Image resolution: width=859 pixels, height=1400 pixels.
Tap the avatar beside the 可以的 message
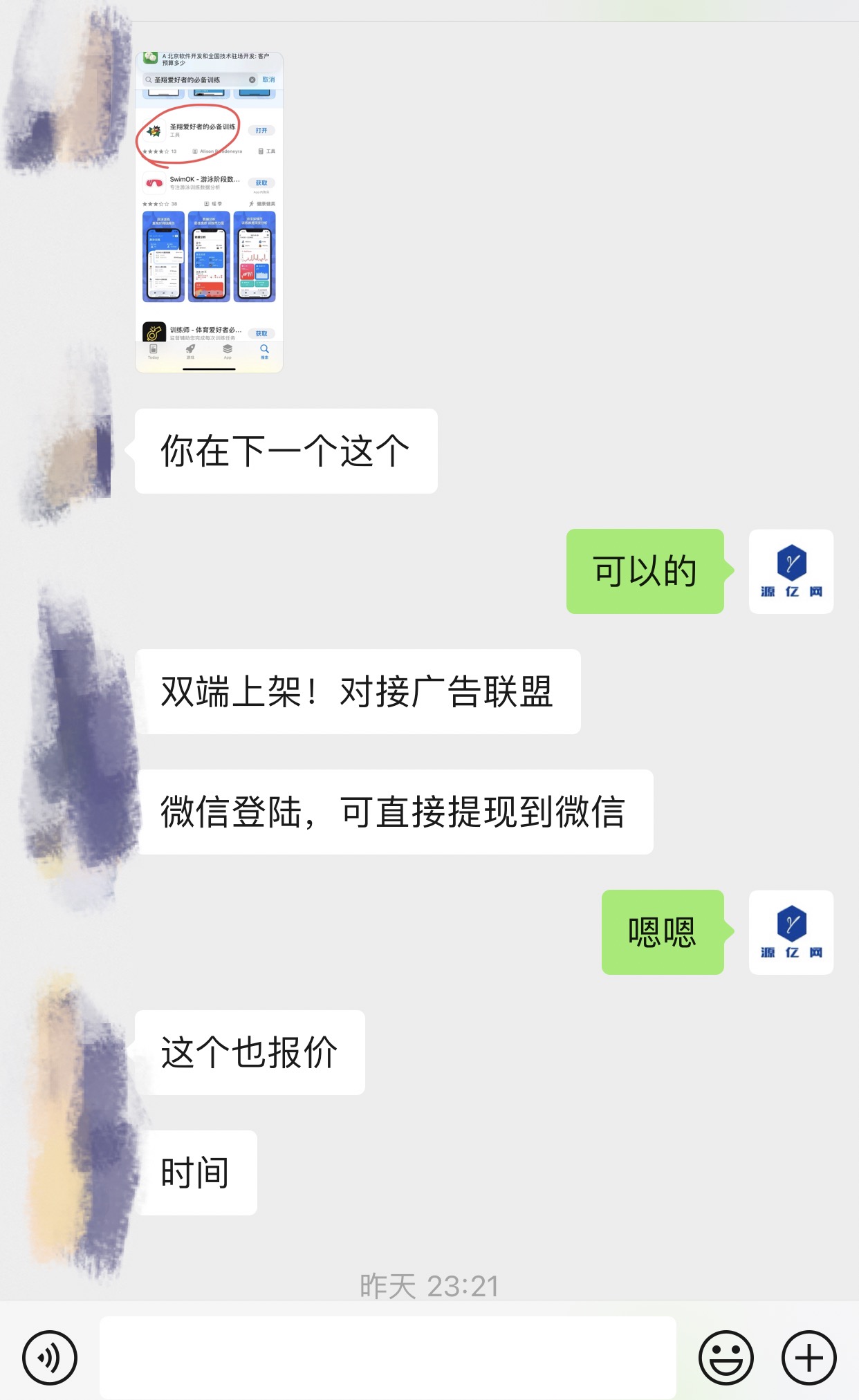(x=791, y=571)
